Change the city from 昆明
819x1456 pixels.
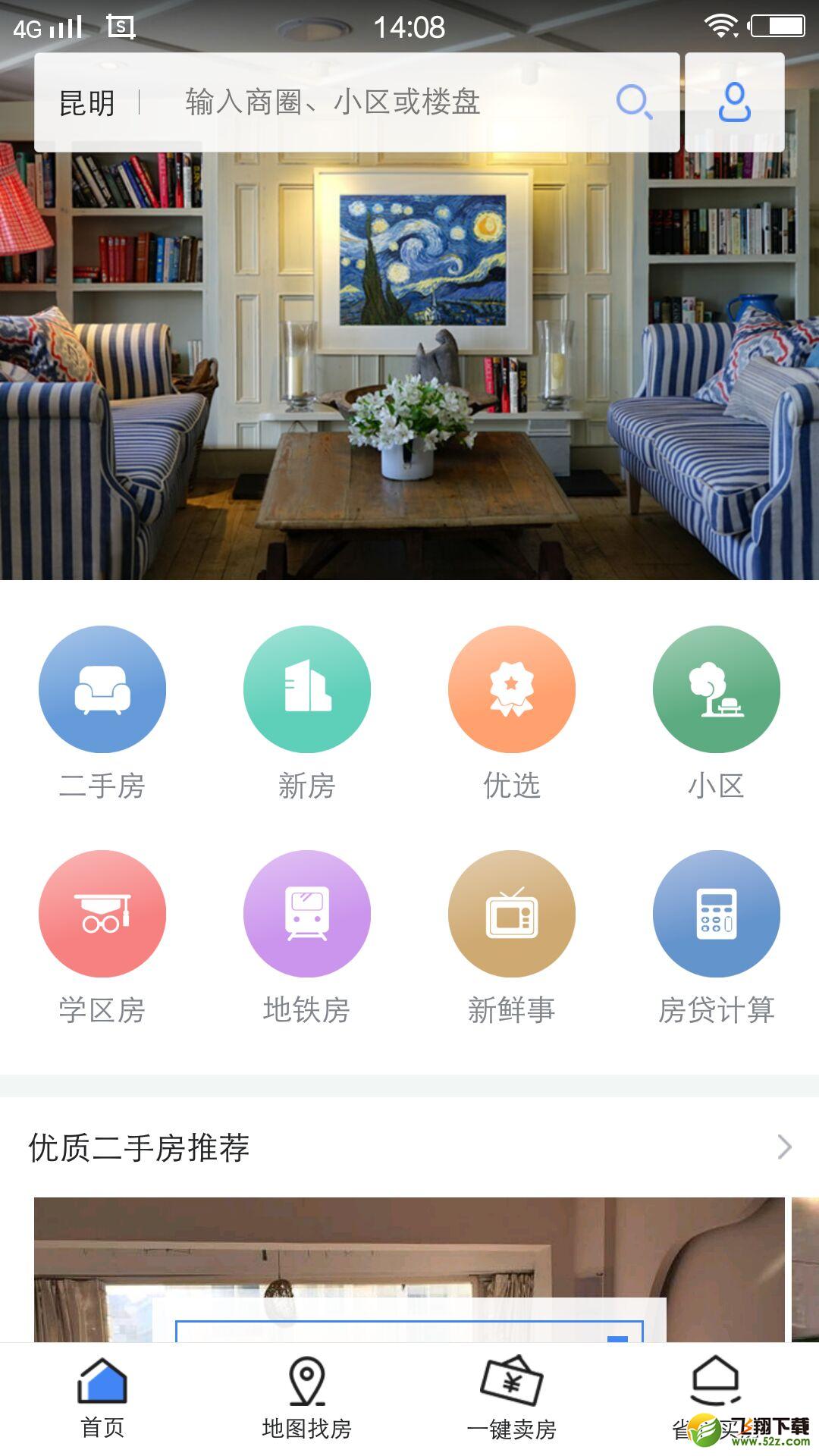click(x=87, y=102)
